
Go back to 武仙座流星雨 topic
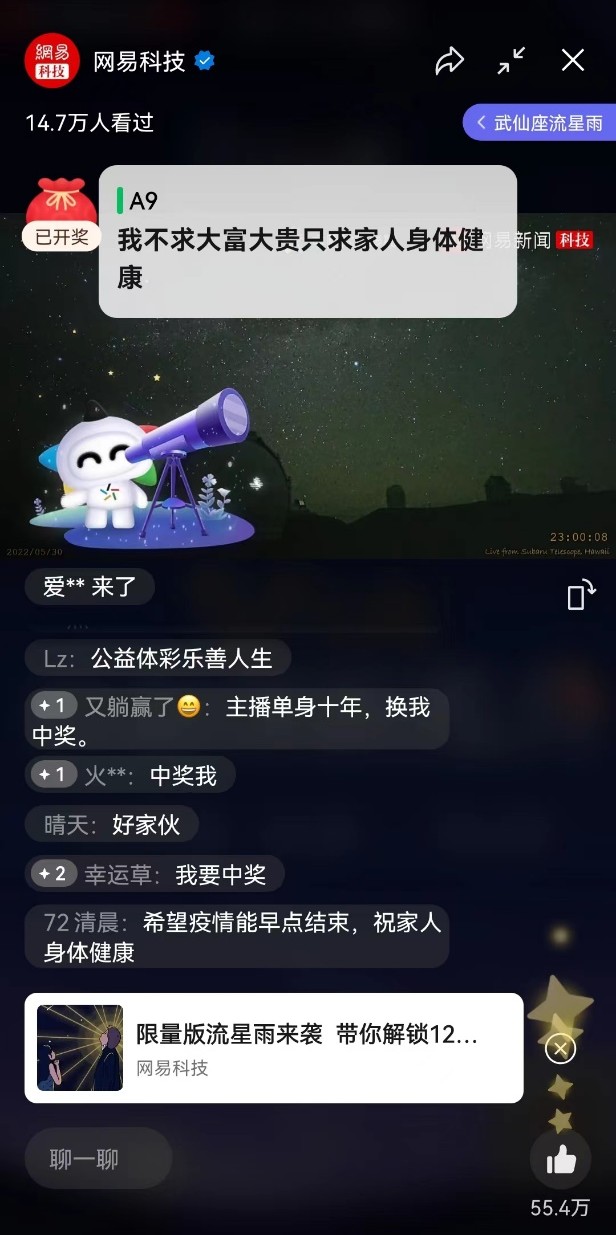pos(539,123)
